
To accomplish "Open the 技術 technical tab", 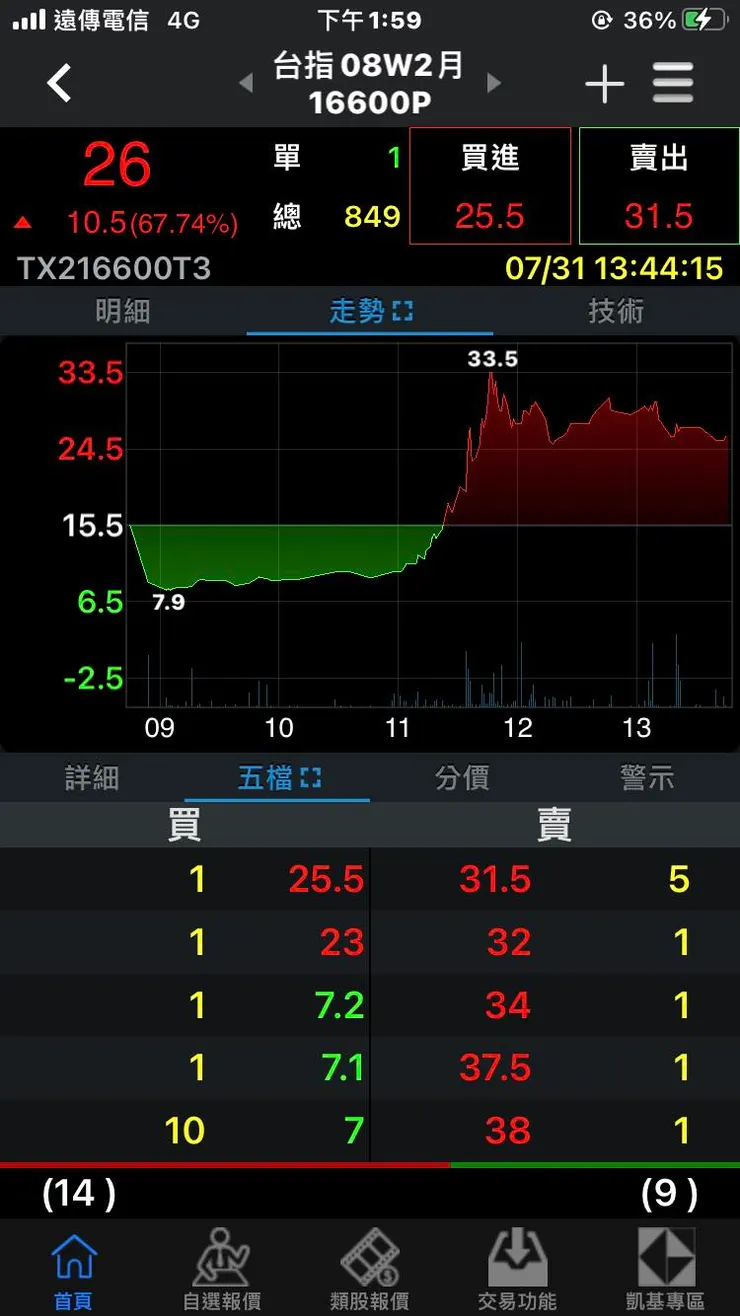I will [616, 312].
